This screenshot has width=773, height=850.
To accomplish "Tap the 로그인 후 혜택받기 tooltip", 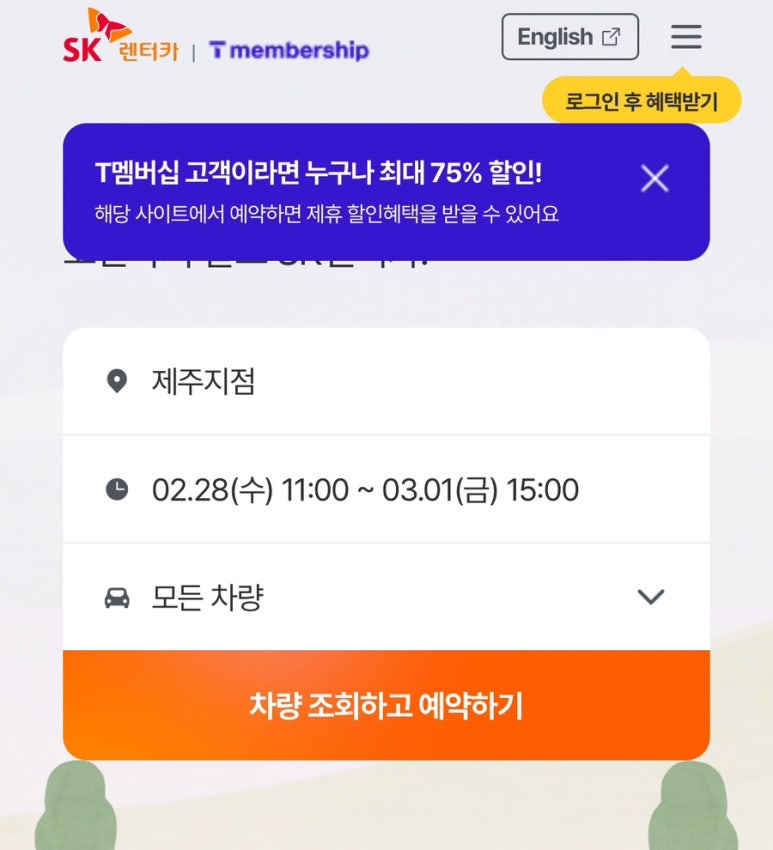I will 641,102.
